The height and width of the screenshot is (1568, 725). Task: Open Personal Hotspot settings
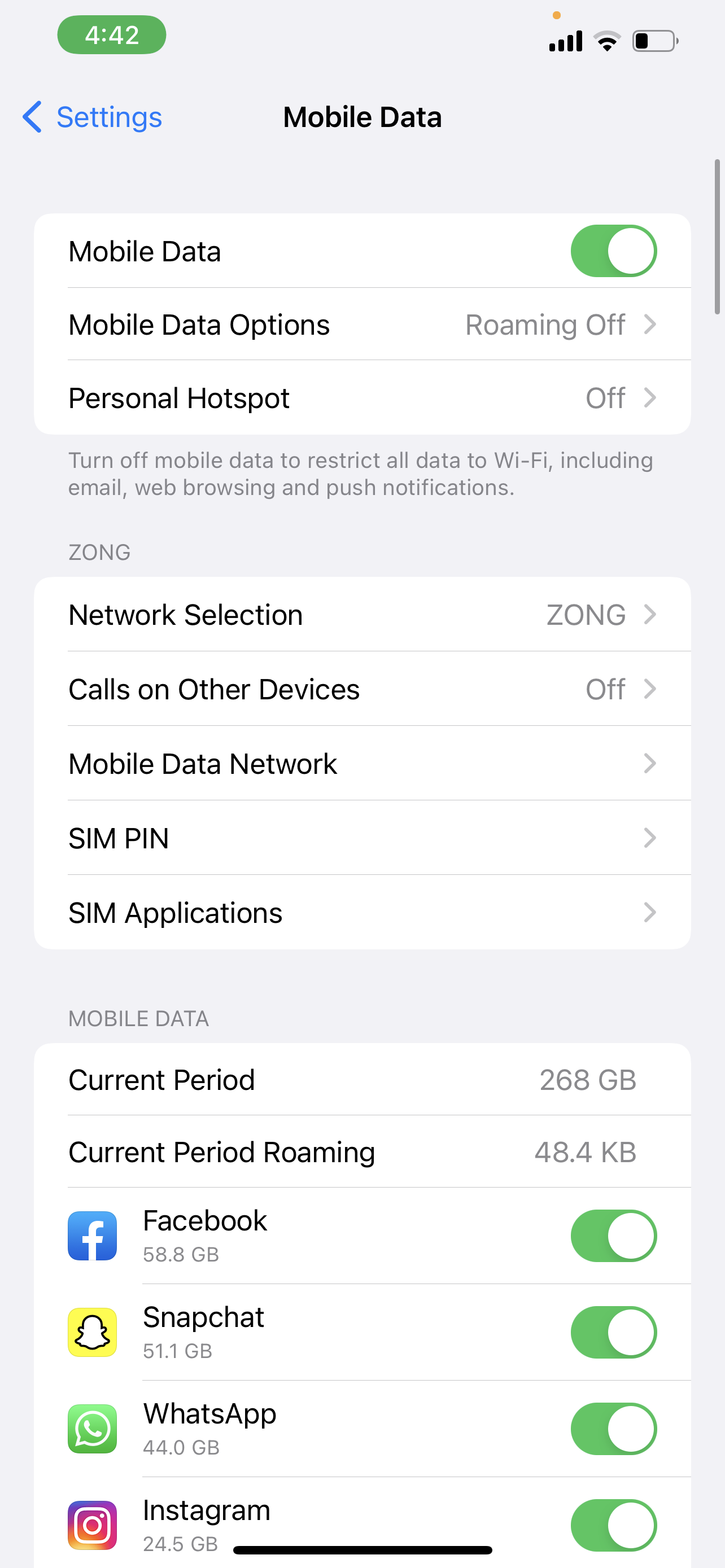coord(362,397)
